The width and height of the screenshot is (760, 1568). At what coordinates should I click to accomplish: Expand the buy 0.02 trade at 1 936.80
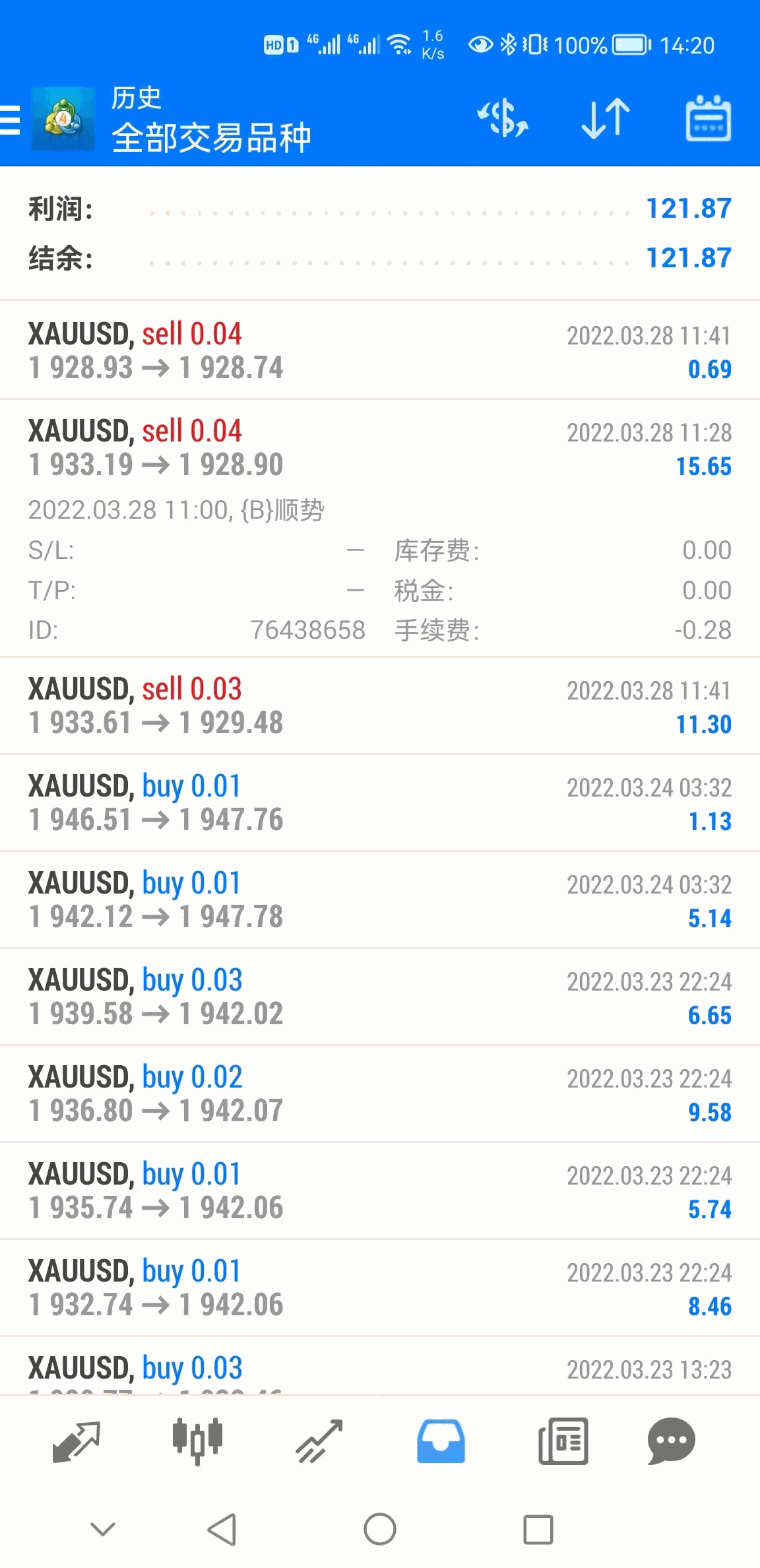point(380,1094)
